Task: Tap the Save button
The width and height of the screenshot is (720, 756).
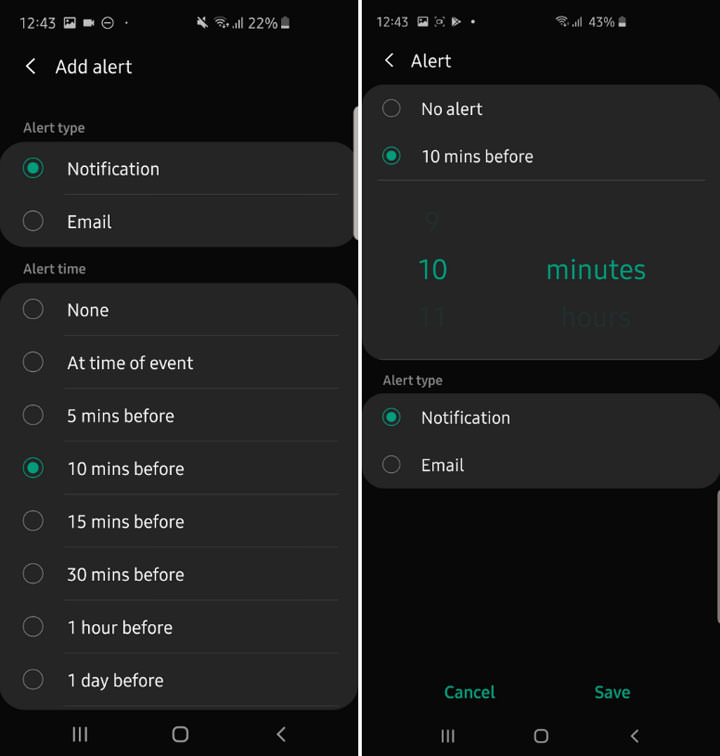Action: [x=612, y=691]
